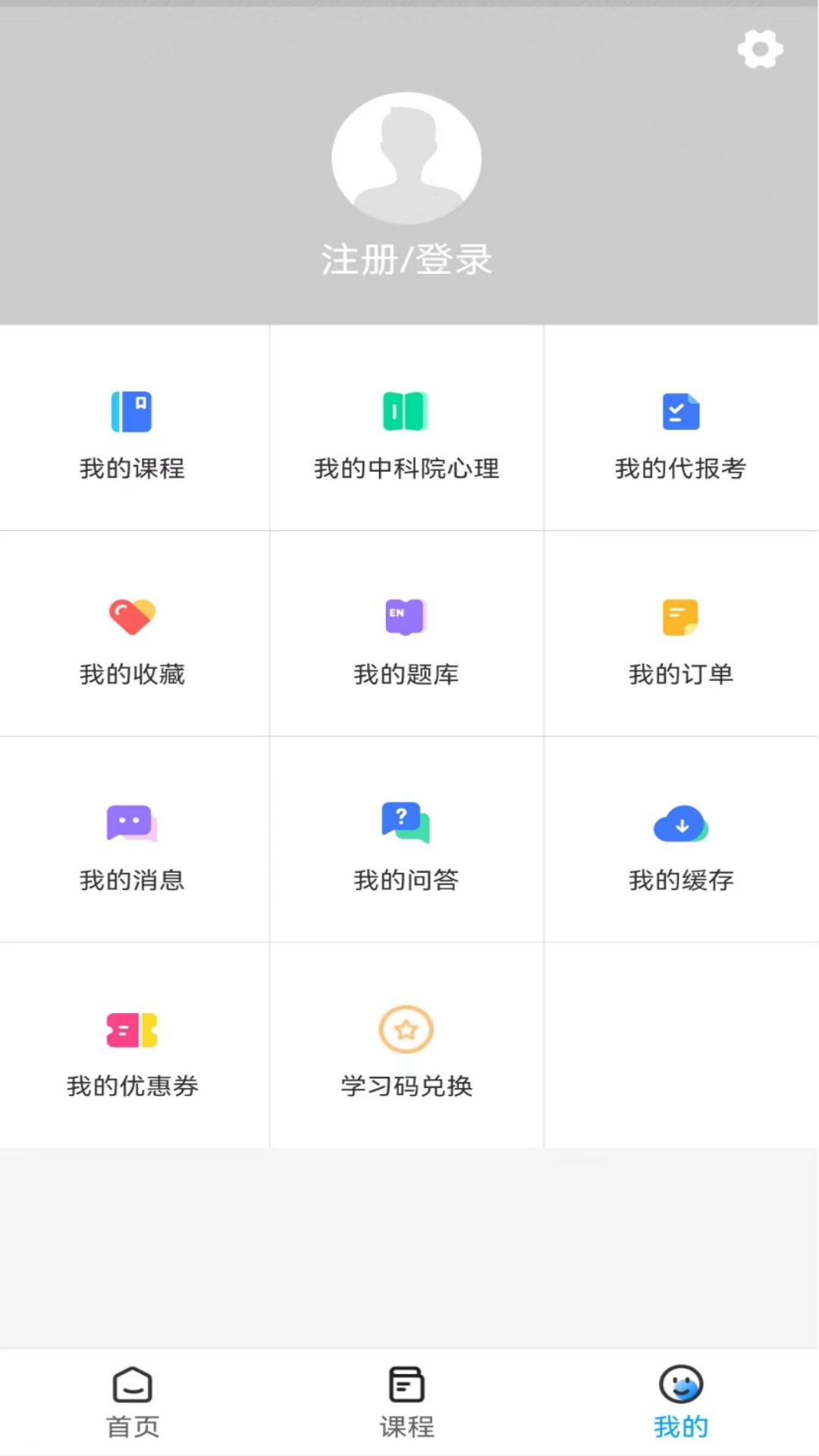This screenshot has width=819, height=1456.
Task: Open 我的优惠券 coupons icon
Action: [x=133, y=1028]
